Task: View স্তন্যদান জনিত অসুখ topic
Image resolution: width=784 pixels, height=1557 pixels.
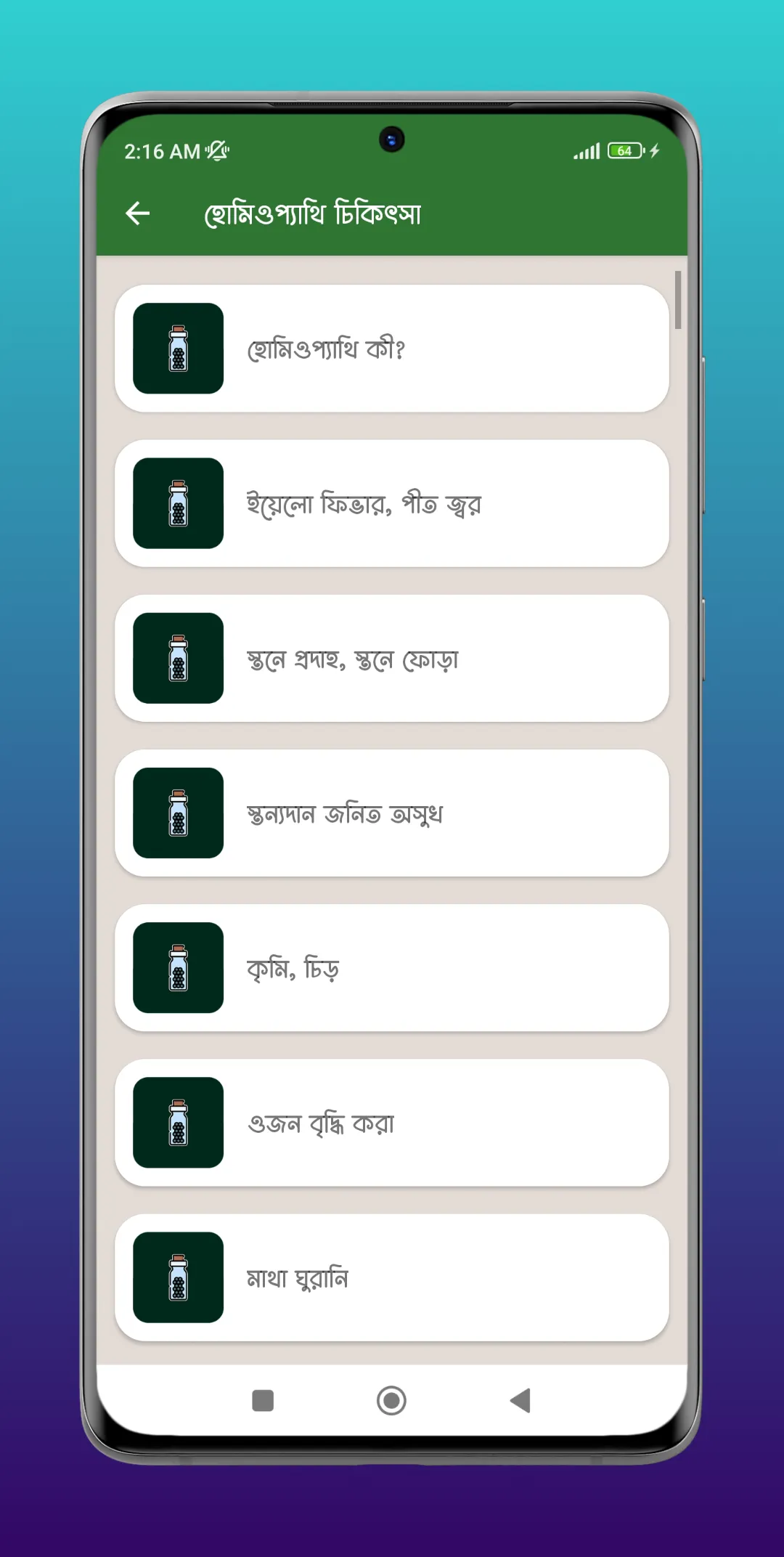Action: click(x=391, y=813)
